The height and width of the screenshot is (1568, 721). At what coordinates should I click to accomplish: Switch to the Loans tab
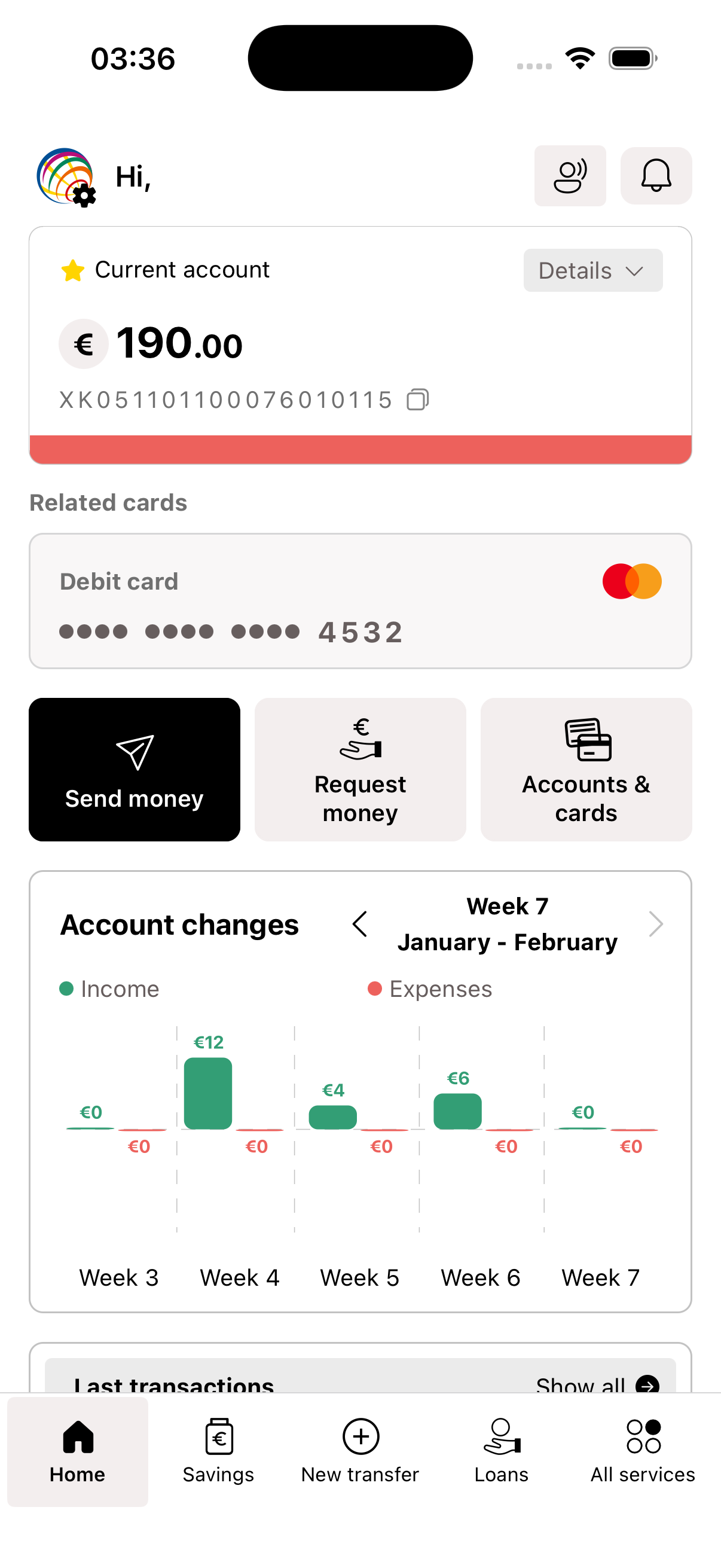502,1451
